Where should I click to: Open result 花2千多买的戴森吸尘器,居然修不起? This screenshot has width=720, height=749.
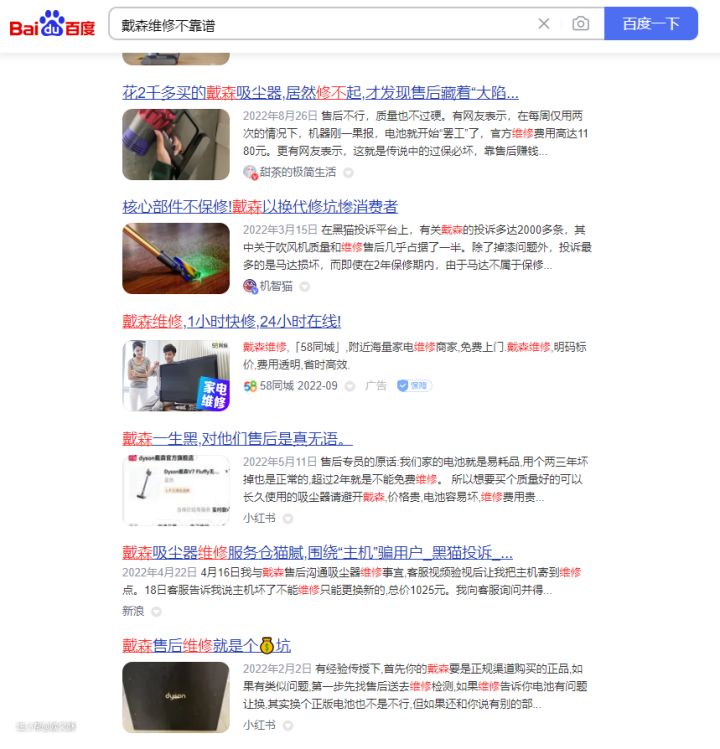pos(320,93)
